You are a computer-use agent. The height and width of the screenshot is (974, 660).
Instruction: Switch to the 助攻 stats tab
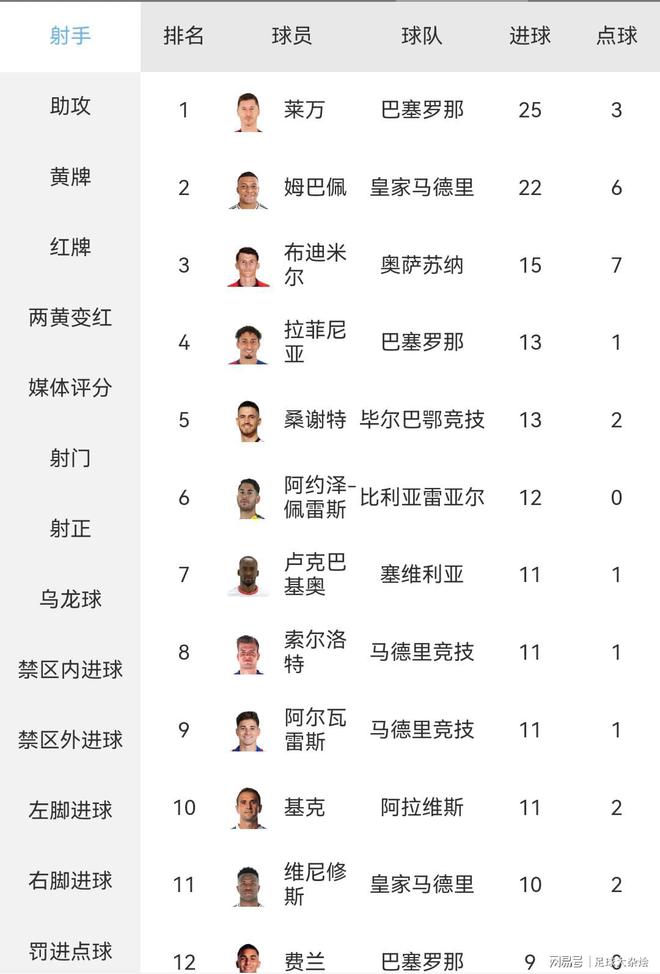pyautogui.click(x=70, y=106)
